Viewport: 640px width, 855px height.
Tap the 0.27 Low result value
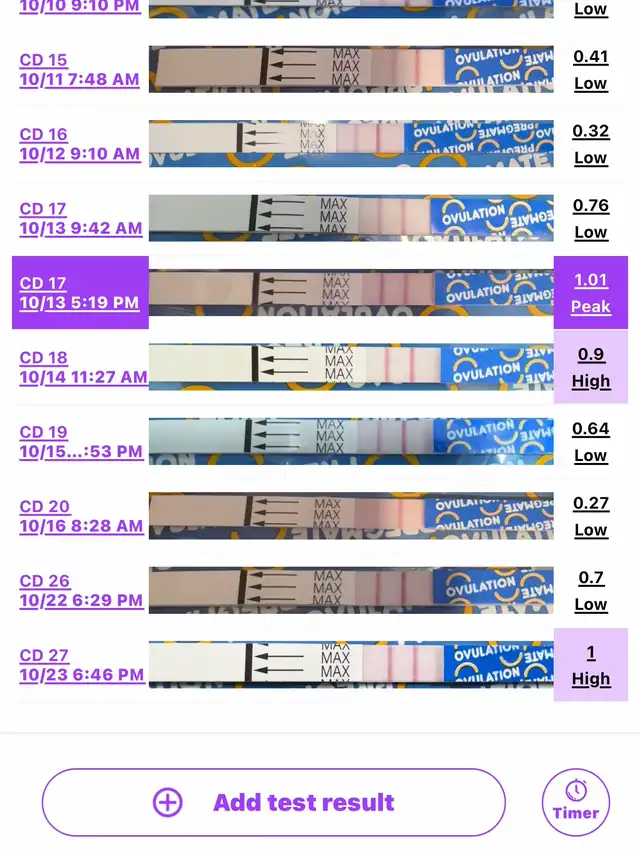tap(590, 516)
